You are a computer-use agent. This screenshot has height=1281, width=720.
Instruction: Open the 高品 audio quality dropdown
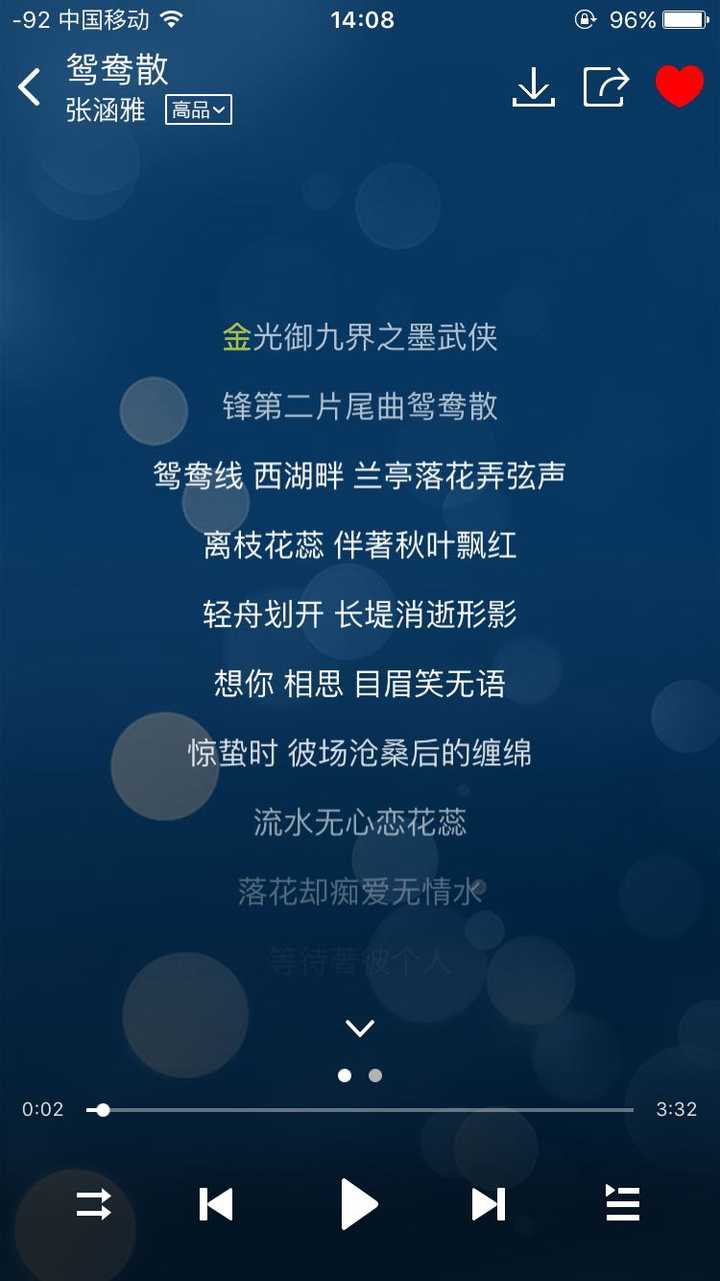point(198,110)
